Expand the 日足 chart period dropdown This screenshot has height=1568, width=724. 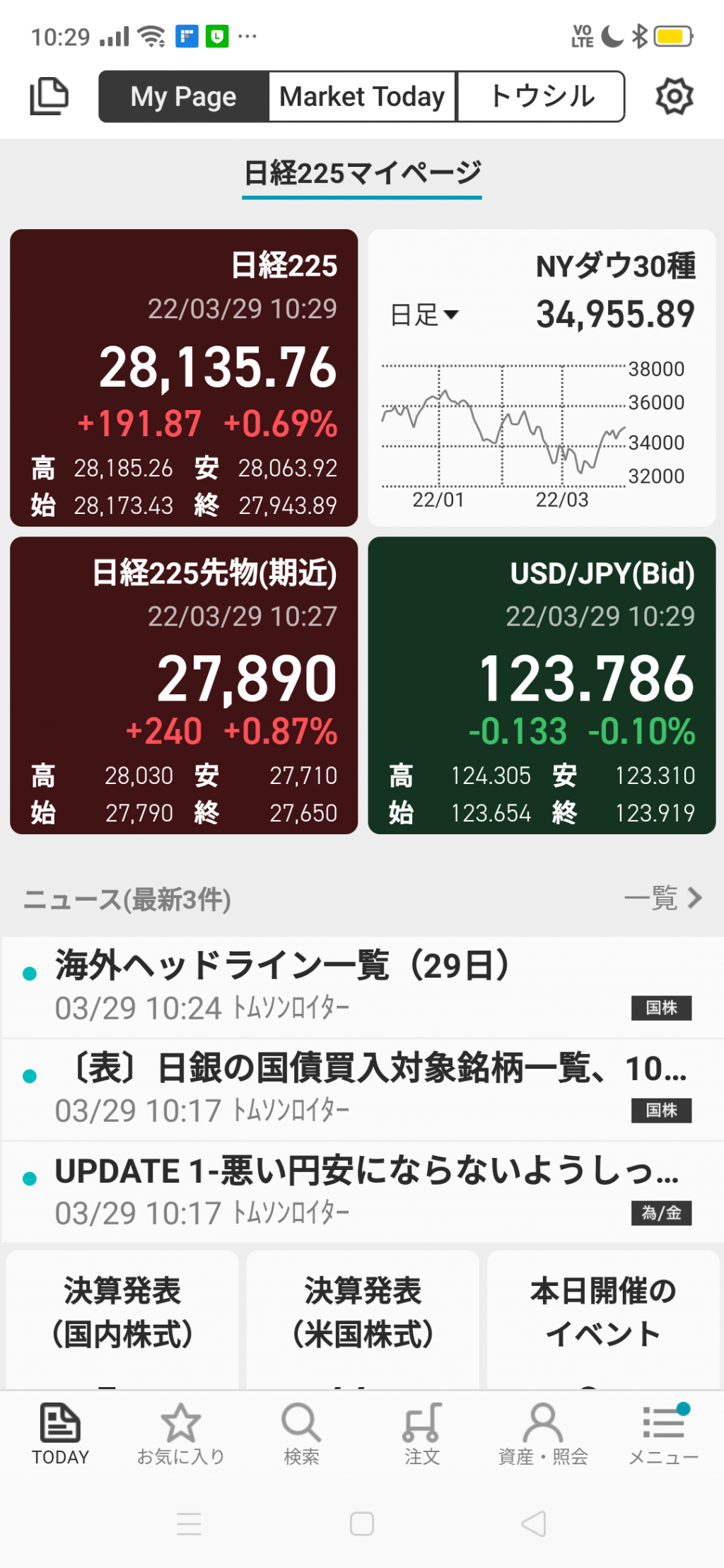425,315
